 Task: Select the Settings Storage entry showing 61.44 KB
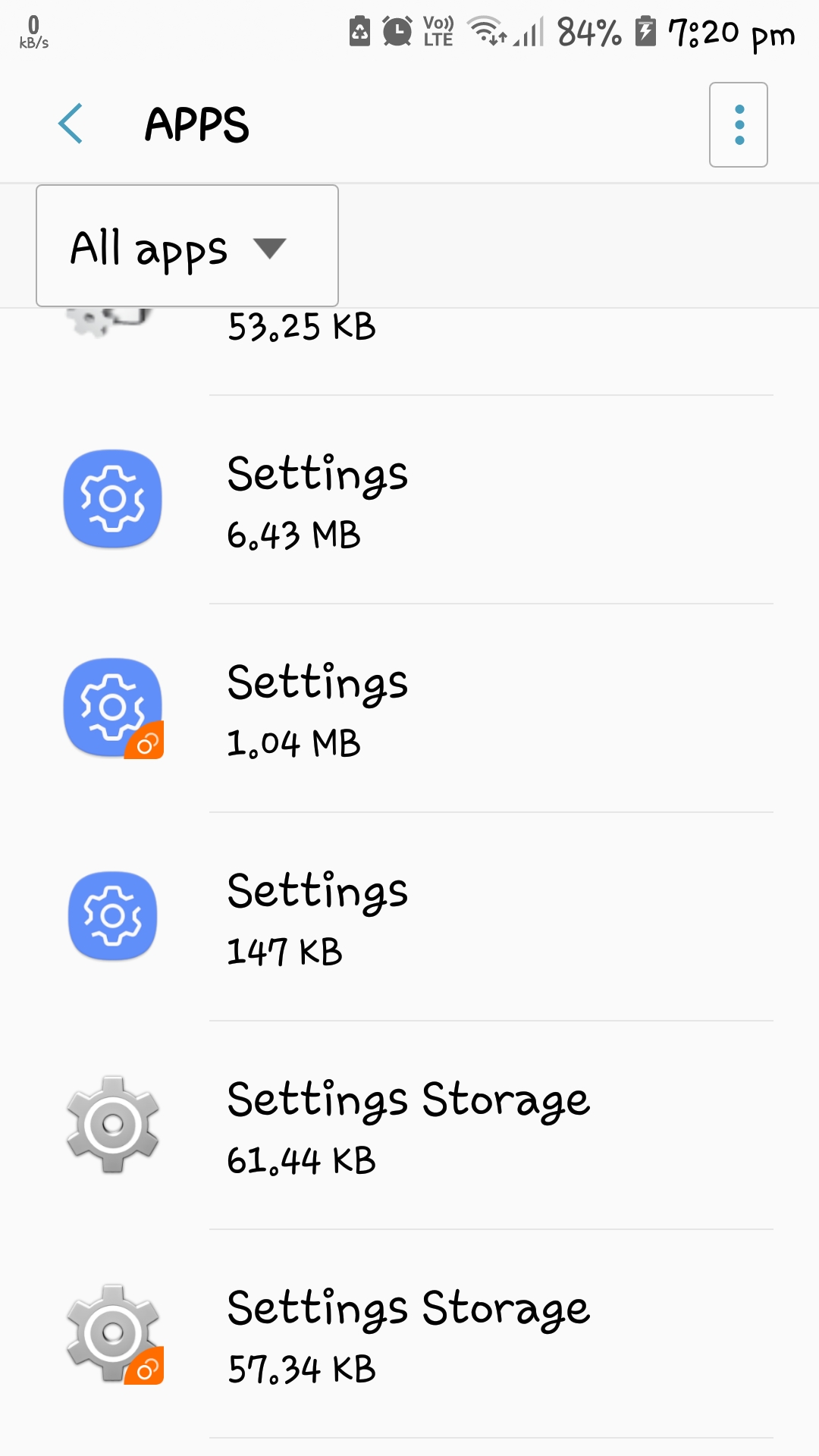(409, 1124)
